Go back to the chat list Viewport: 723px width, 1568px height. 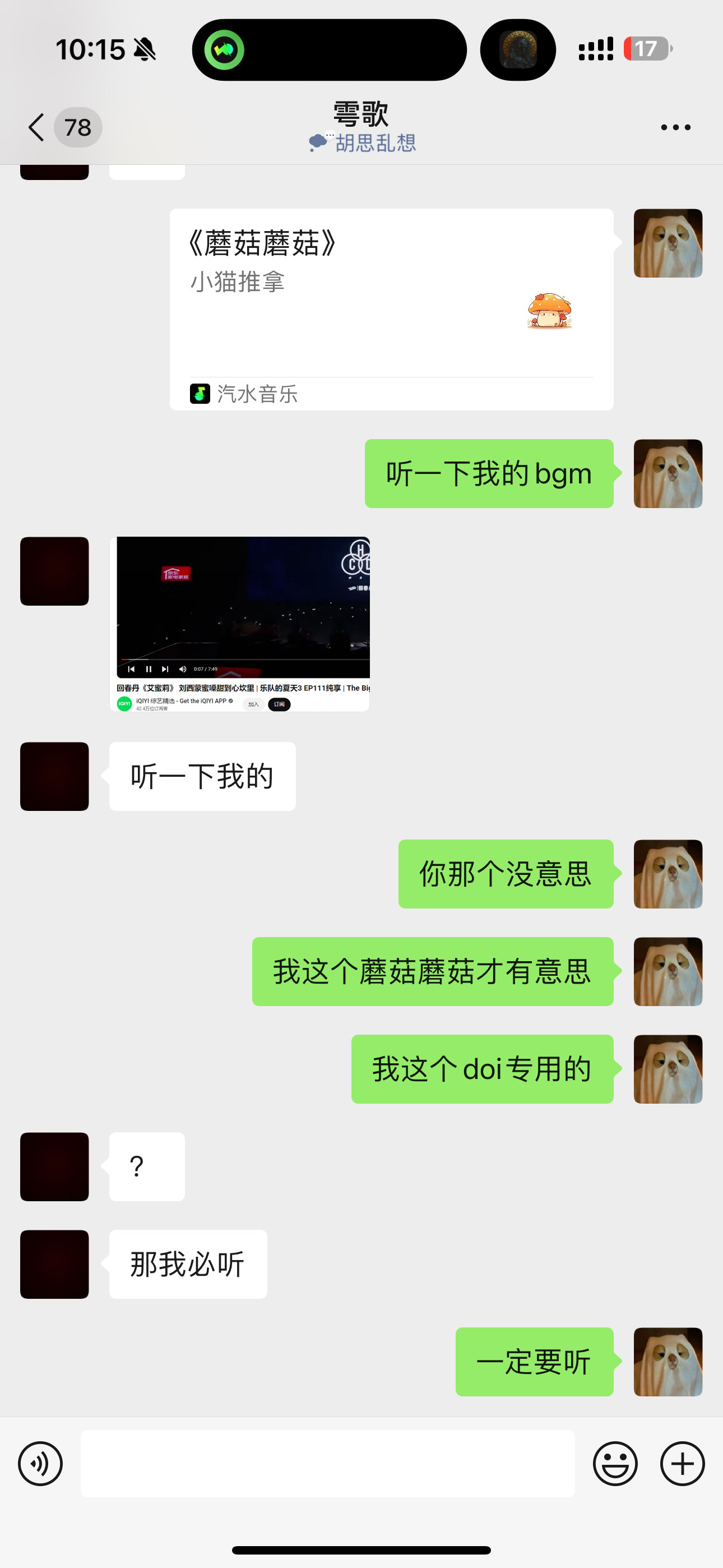pos(38,127)
